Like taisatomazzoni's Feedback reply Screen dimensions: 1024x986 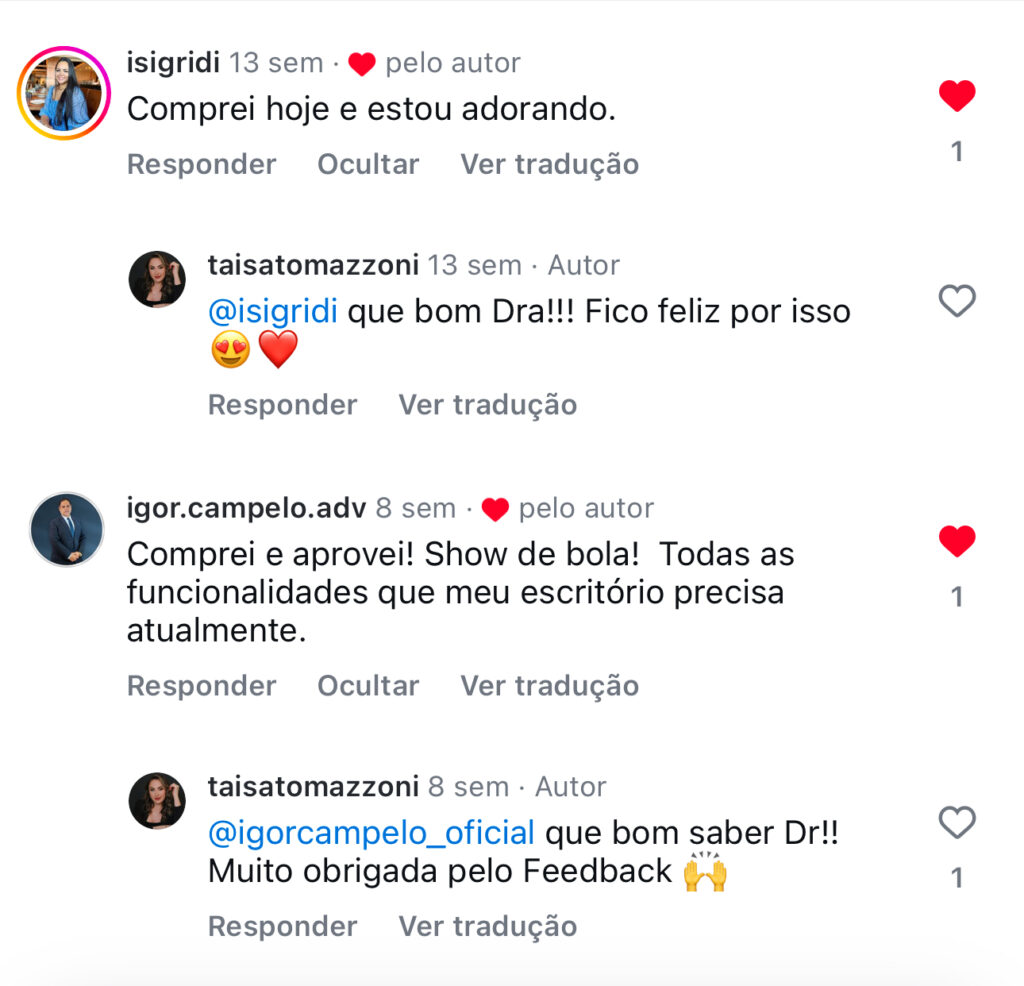click(957, 823)
